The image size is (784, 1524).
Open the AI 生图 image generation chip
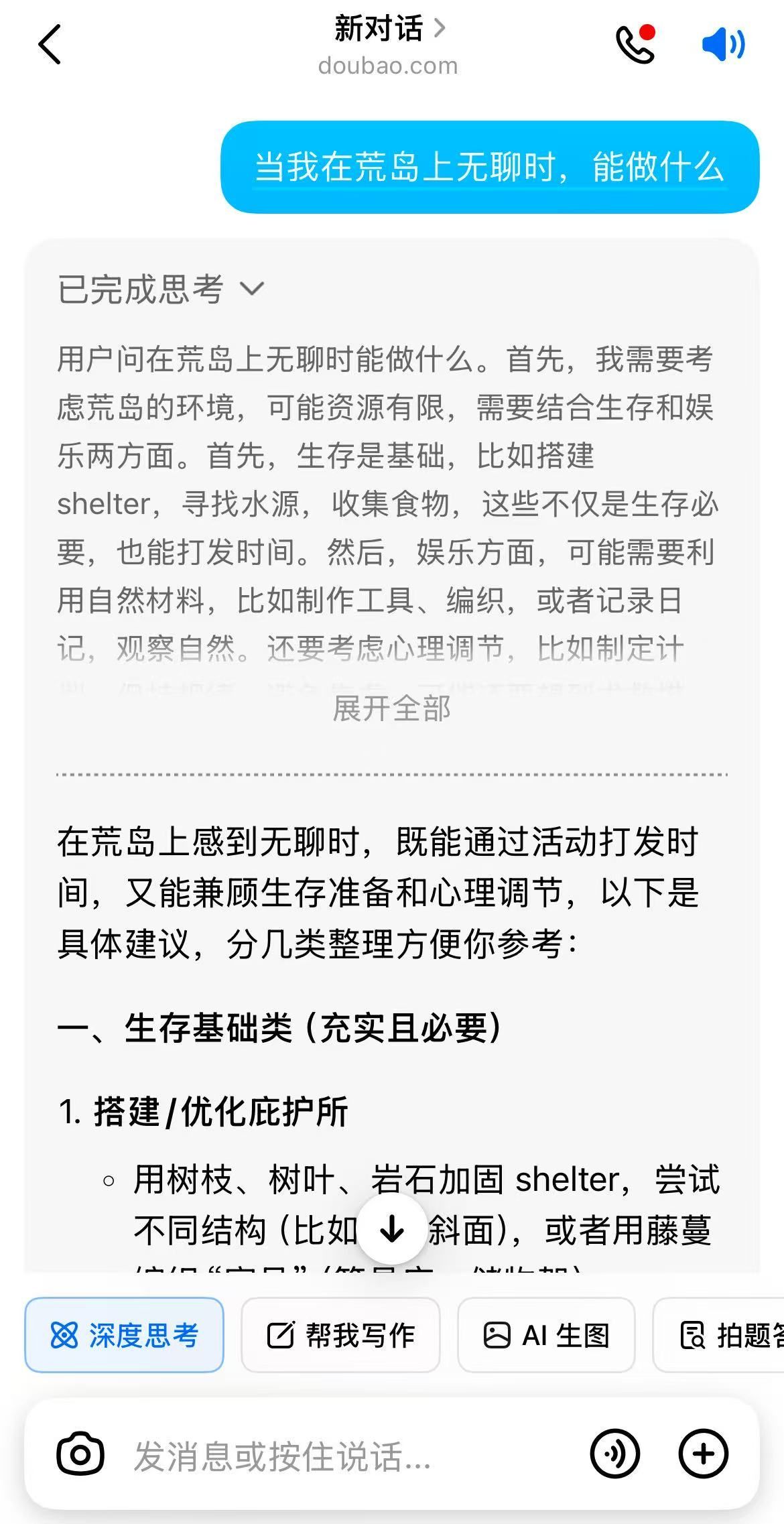tap(546, 1335)
